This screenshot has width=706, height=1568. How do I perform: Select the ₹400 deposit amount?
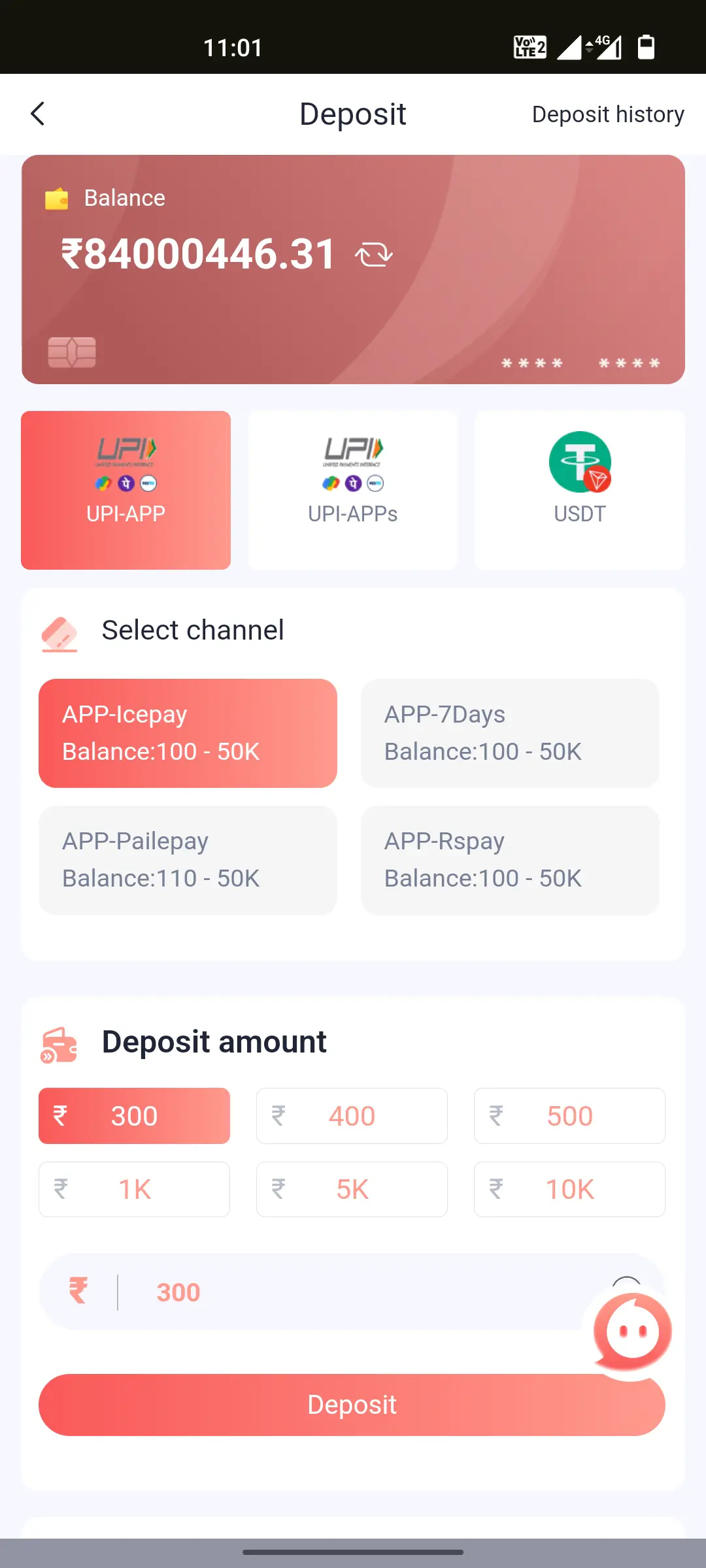352,1116
